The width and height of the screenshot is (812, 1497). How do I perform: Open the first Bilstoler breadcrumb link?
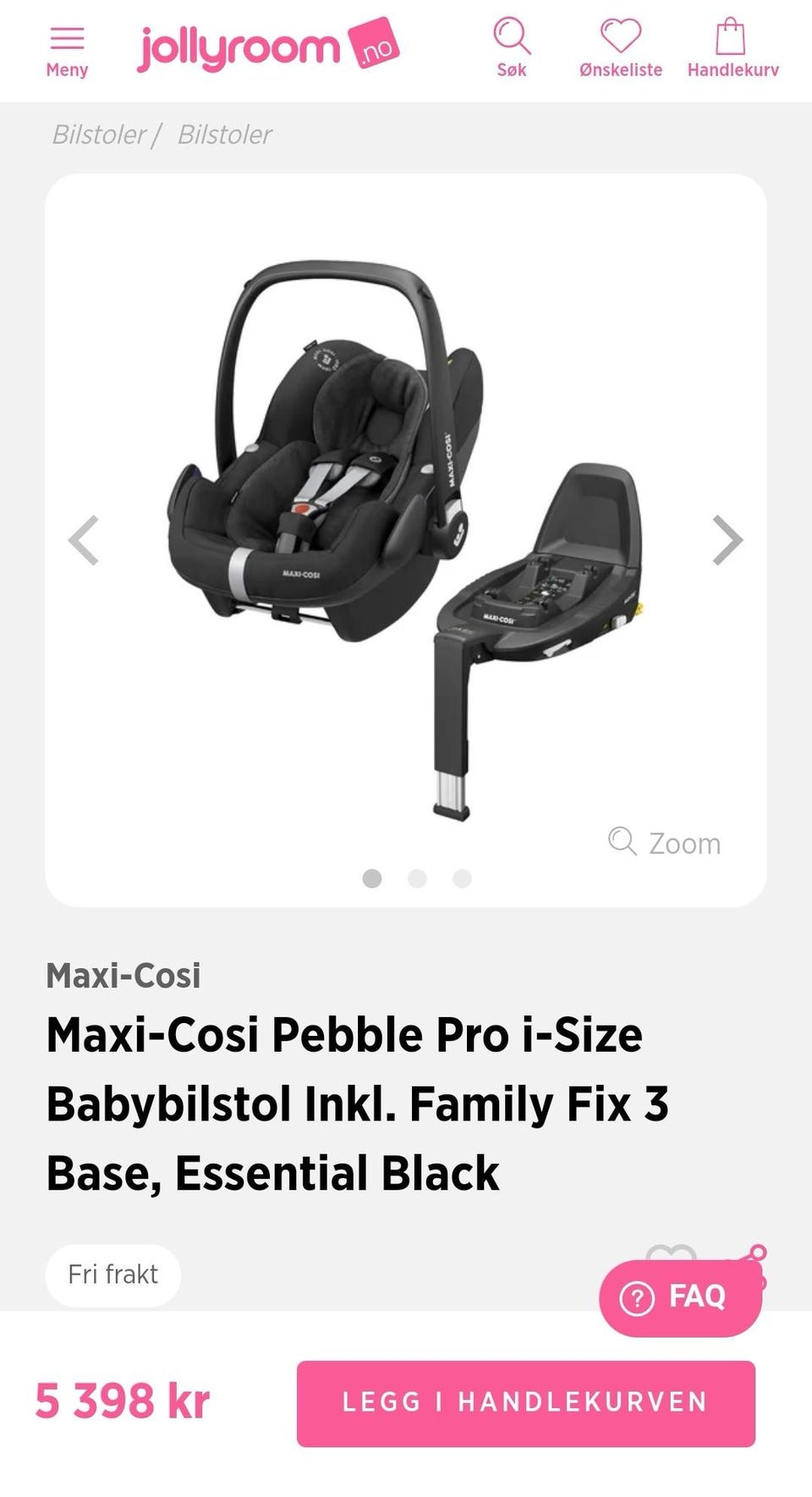click(x=99, y=135)
